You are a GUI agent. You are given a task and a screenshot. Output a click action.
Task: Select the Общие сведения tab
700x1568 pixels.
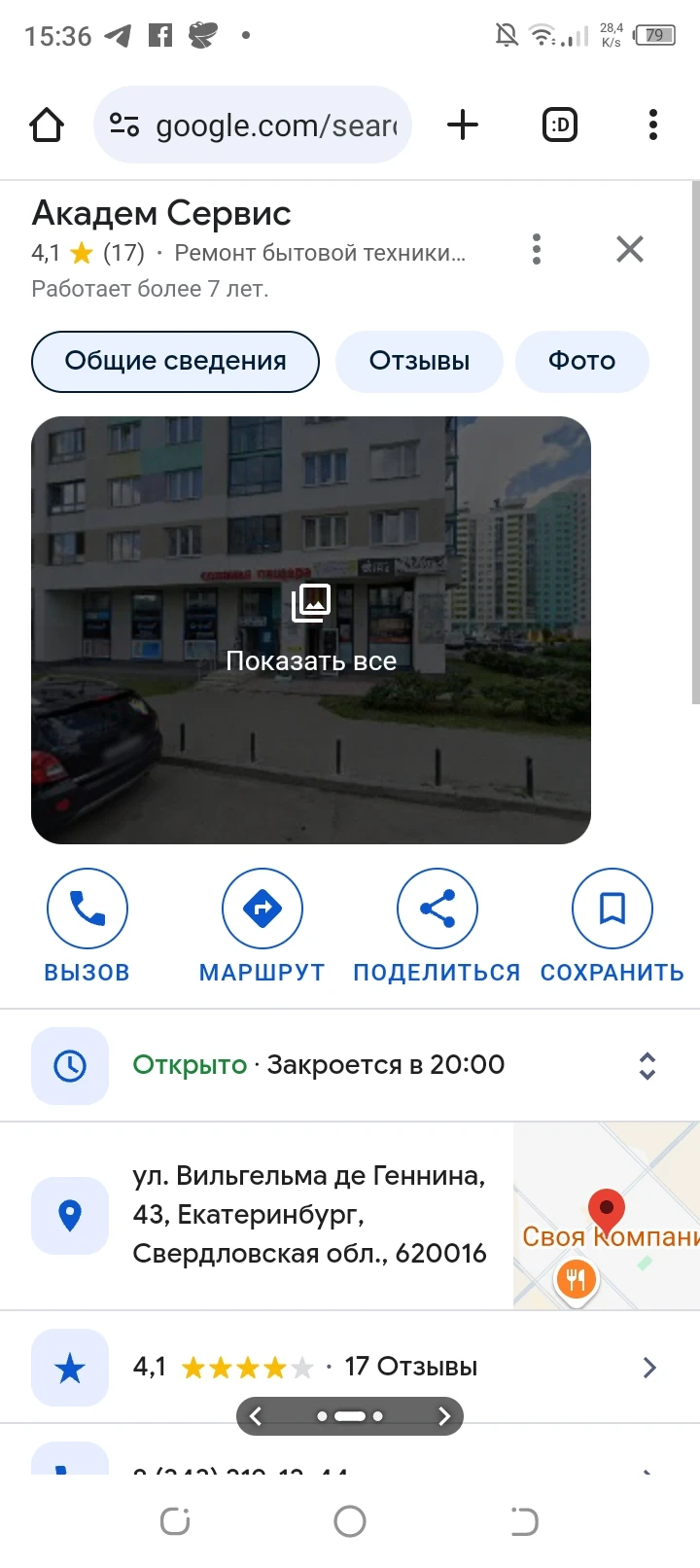click(x=175, y=361)
